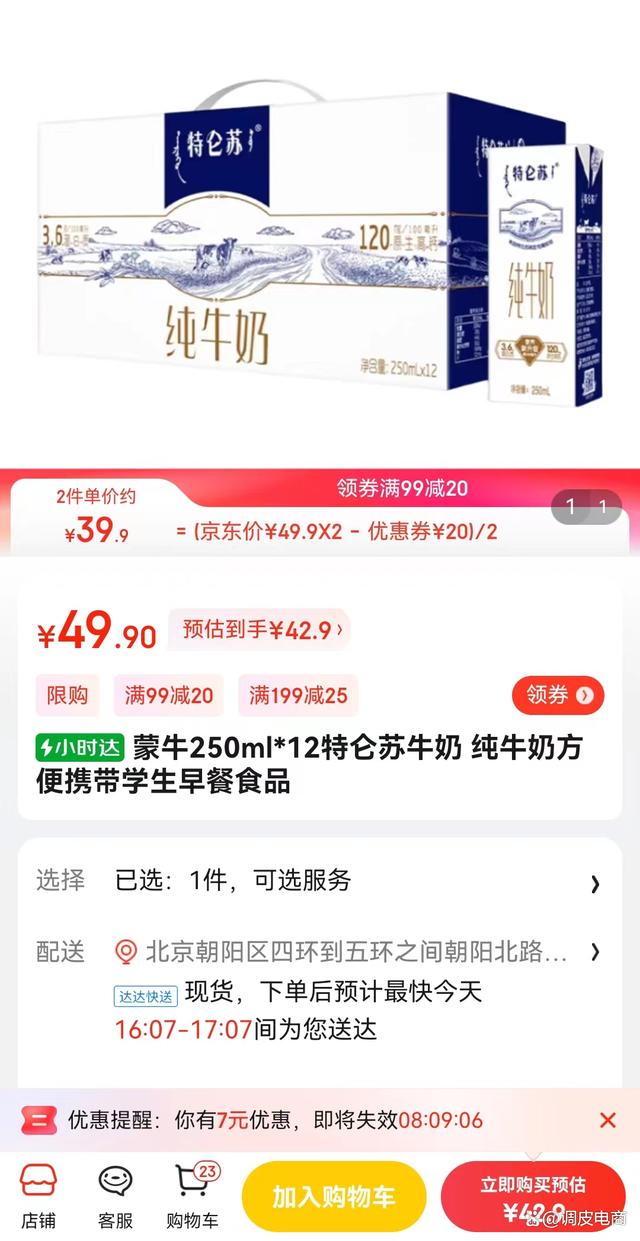Tap the 领券 coupon button
The image size is (640, 1241).
(x=557, y=695)
